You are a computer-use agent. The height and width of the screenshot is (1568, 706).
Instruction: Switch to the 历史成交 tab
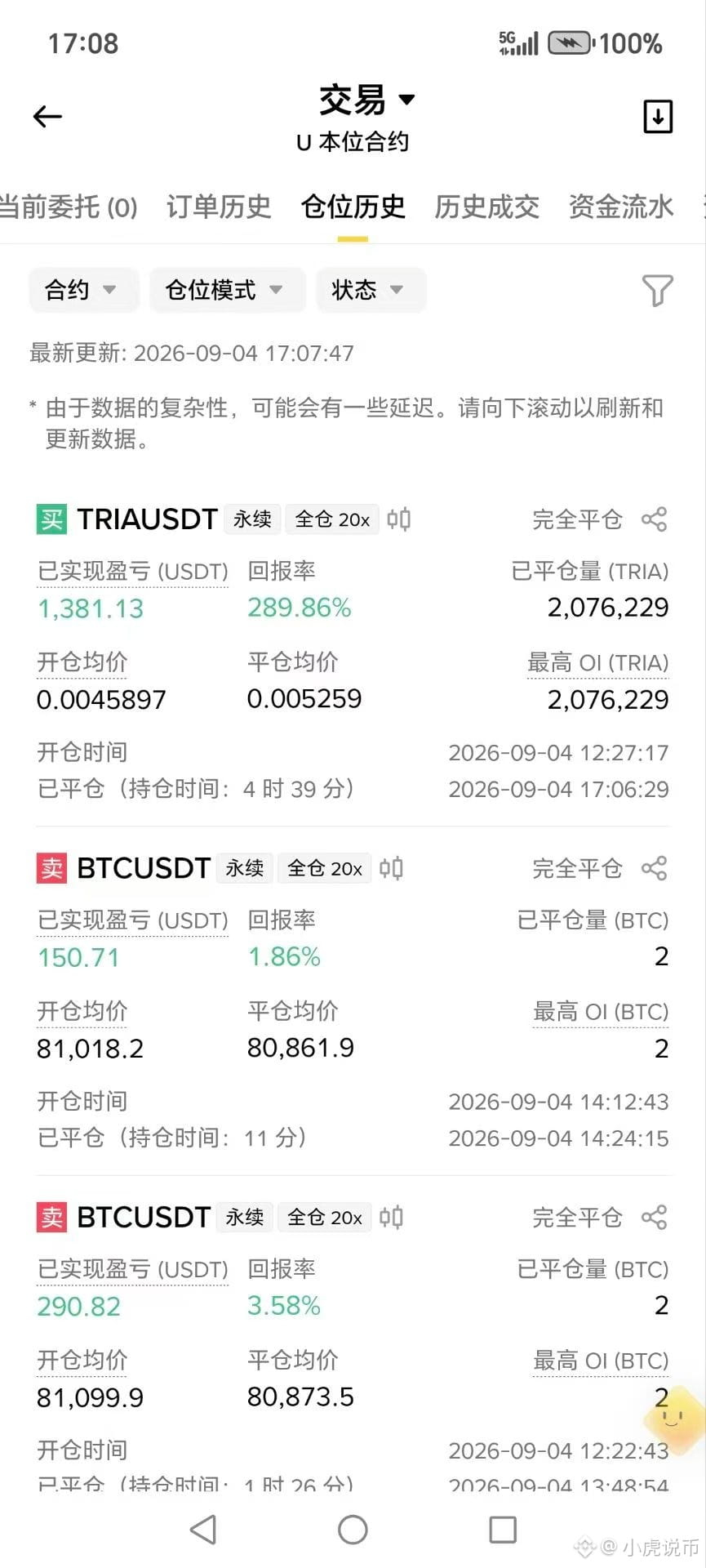486,207
